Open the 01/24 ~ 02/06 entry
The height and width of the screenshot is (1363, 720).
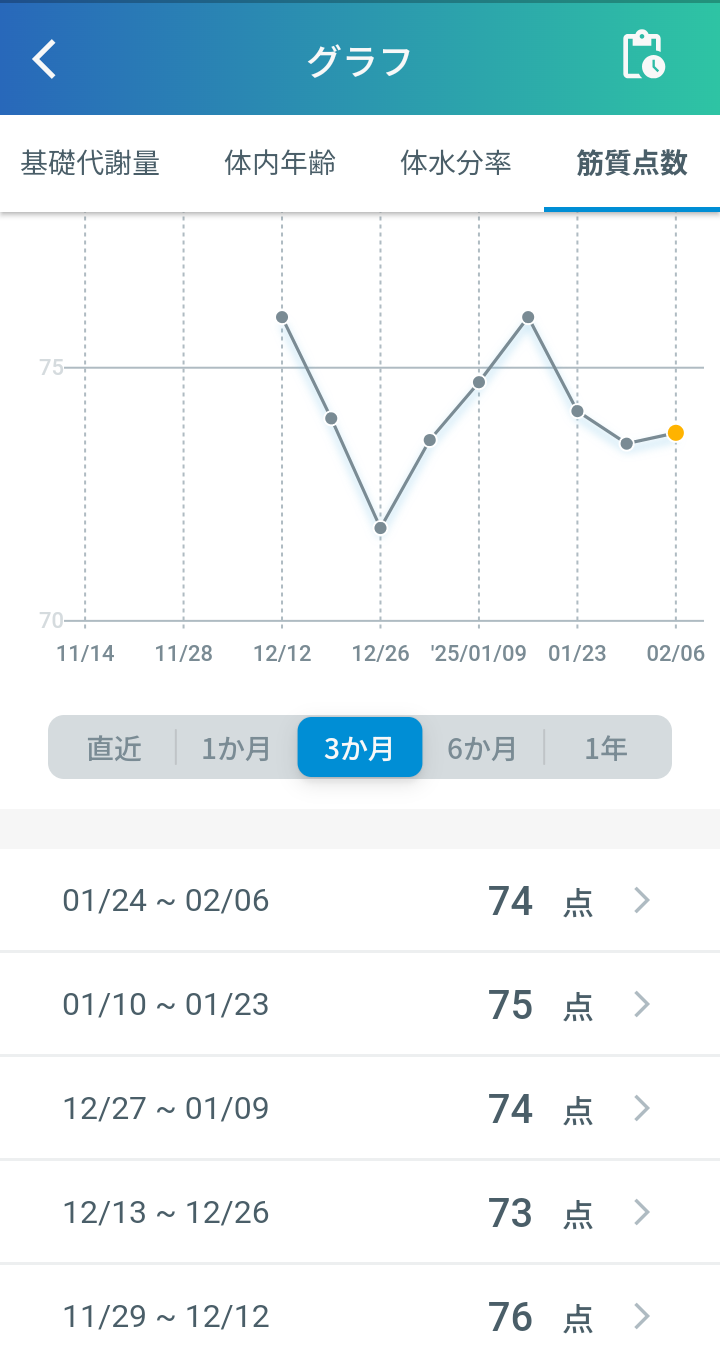coord(360,901)
